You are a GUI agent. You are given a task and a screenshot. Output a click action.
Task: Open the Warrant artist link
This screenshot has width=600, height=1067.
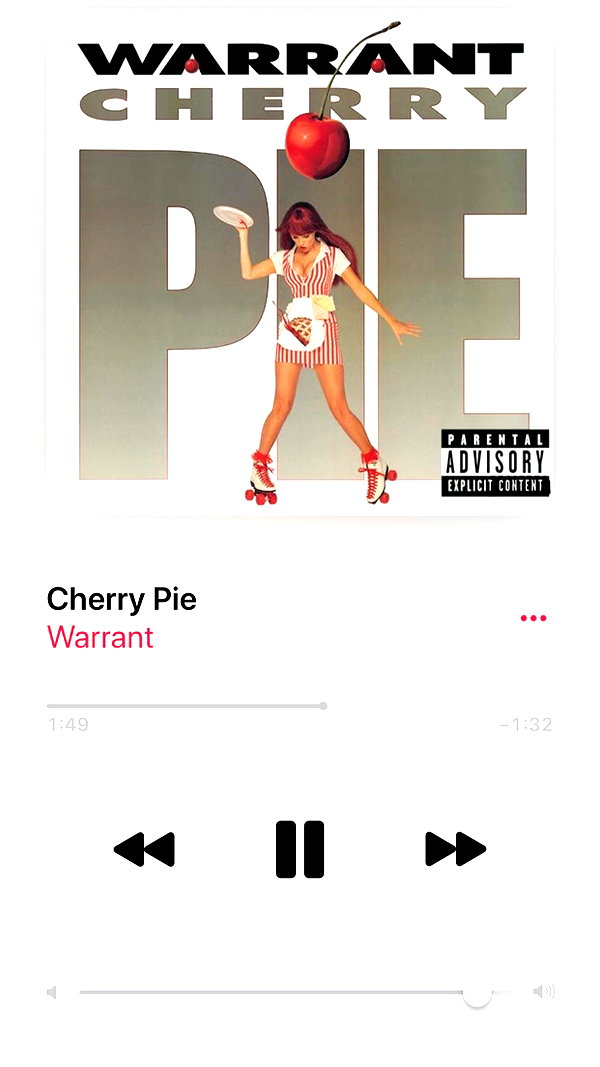click(x=100, y=637)
